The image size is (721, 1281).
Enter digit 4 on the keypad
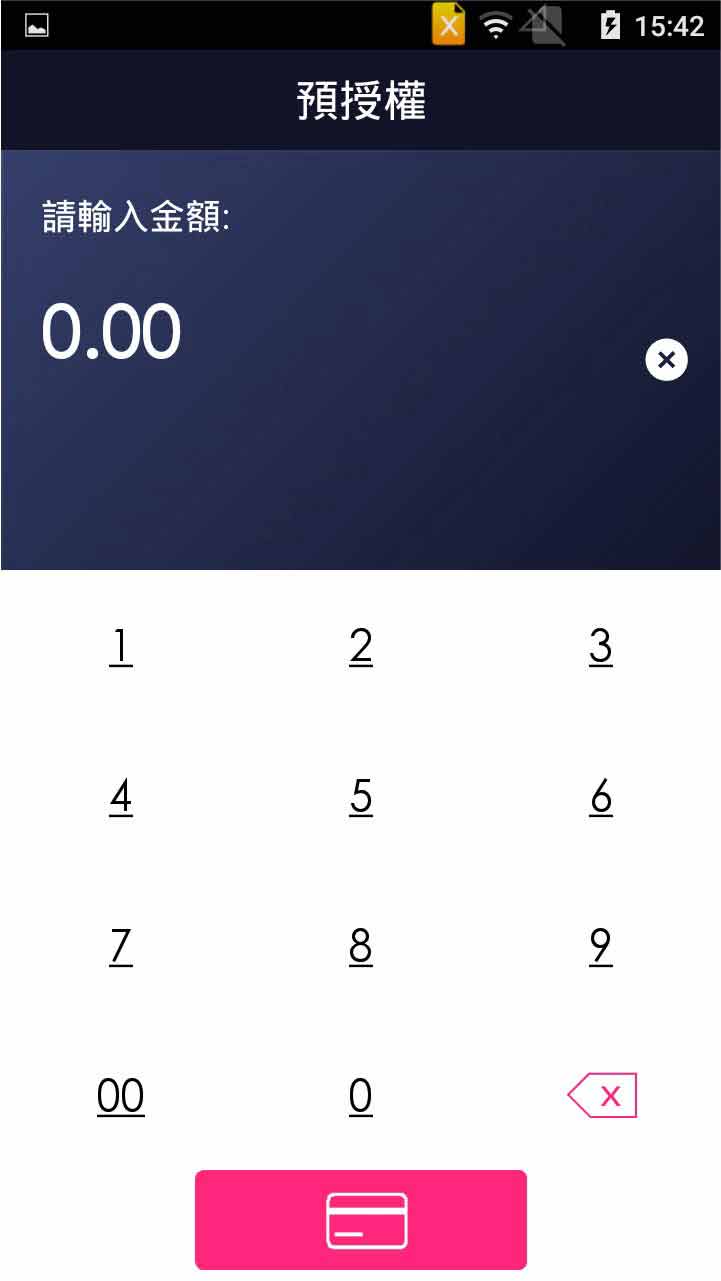coord(121,797)
